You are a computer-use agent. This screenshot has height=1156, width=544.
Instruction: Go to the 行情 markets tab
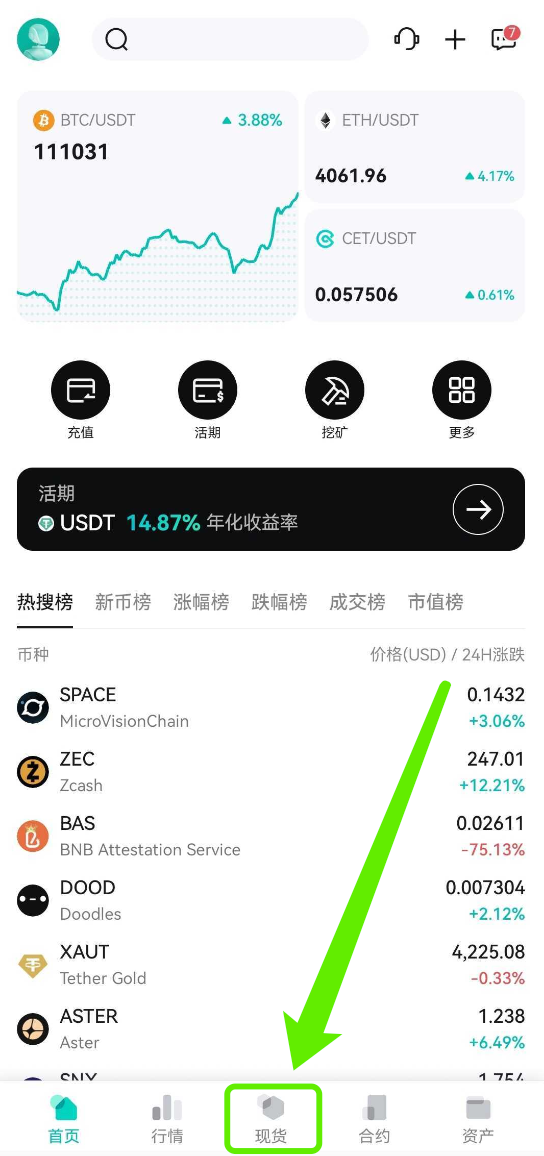tap(167, 1119)
